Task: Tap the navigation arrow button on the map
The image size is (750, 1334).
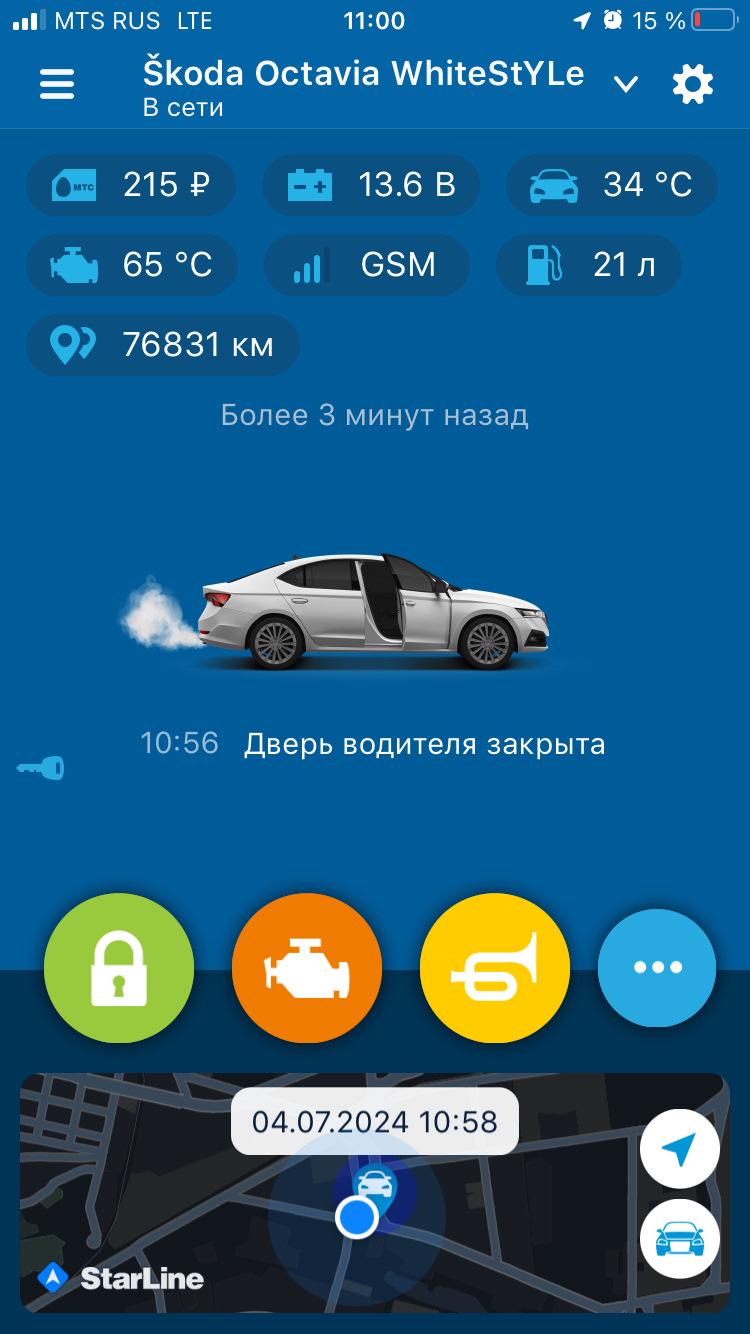Action: click(x=680, y=1149)
